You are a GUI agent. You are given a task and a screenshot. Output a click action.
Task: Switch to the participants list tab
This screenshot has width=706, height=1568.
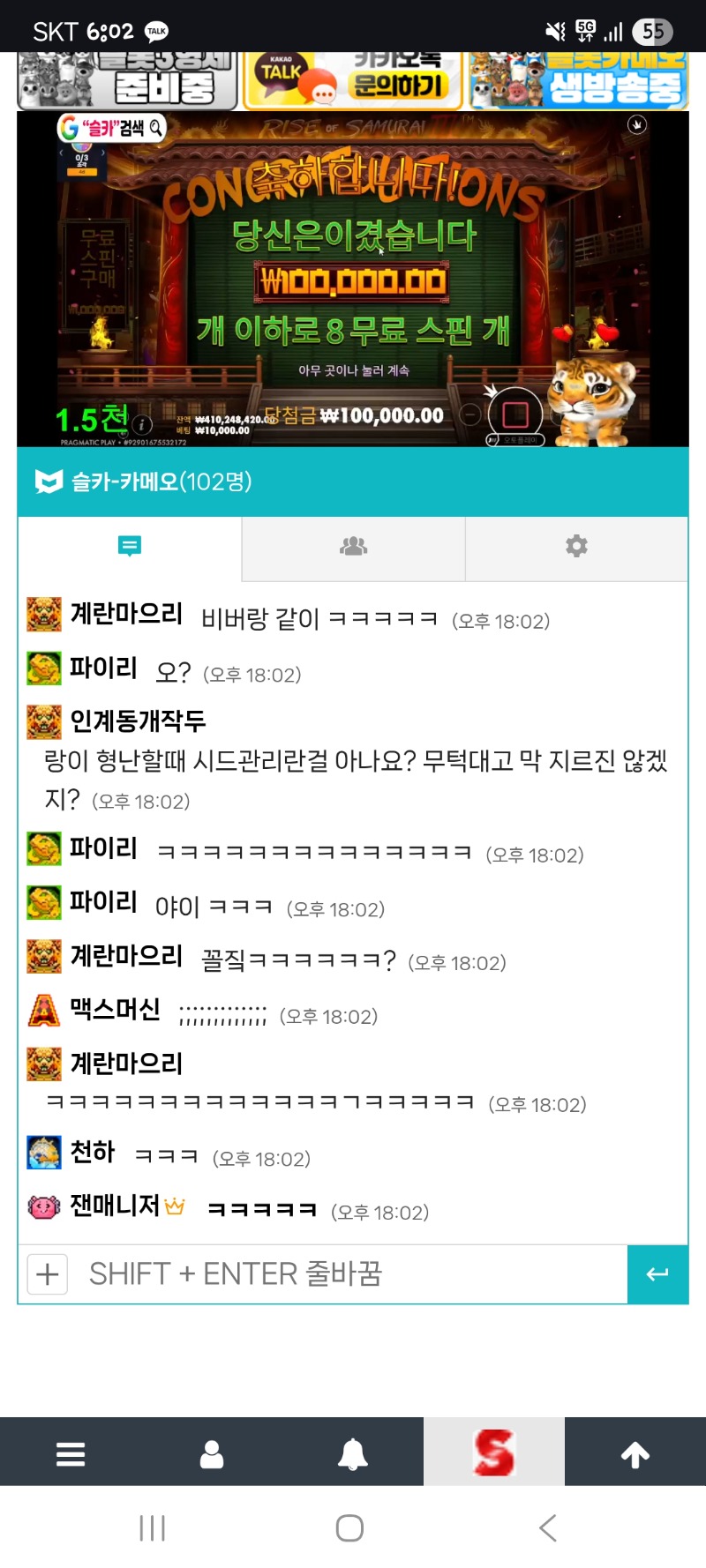coord(353,547)
